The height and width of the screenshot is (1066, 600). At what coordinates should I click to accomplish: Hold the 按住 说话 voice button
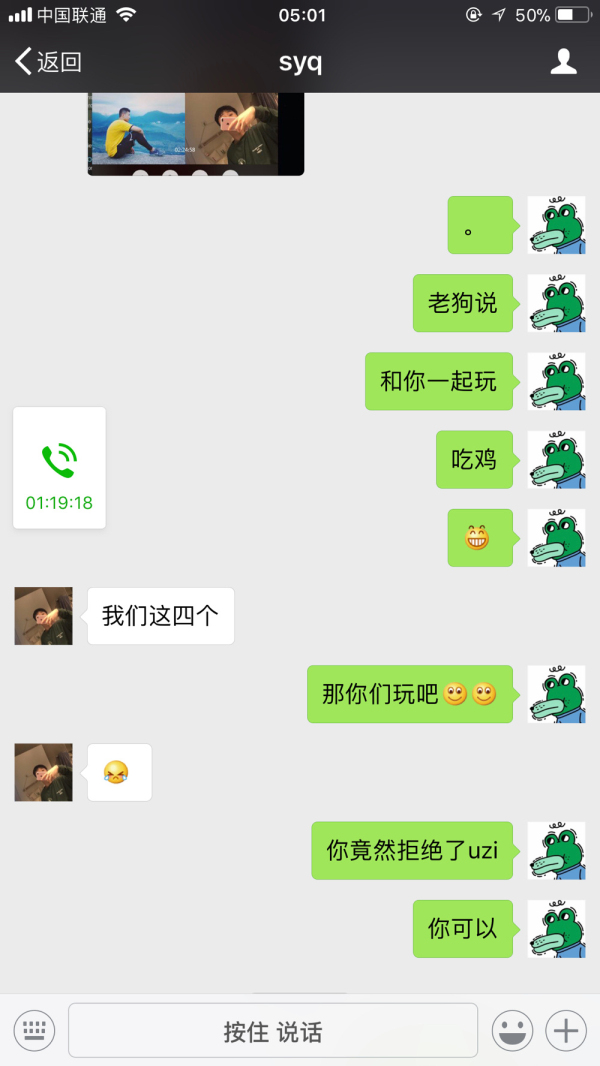click(x=272, y=1031)
